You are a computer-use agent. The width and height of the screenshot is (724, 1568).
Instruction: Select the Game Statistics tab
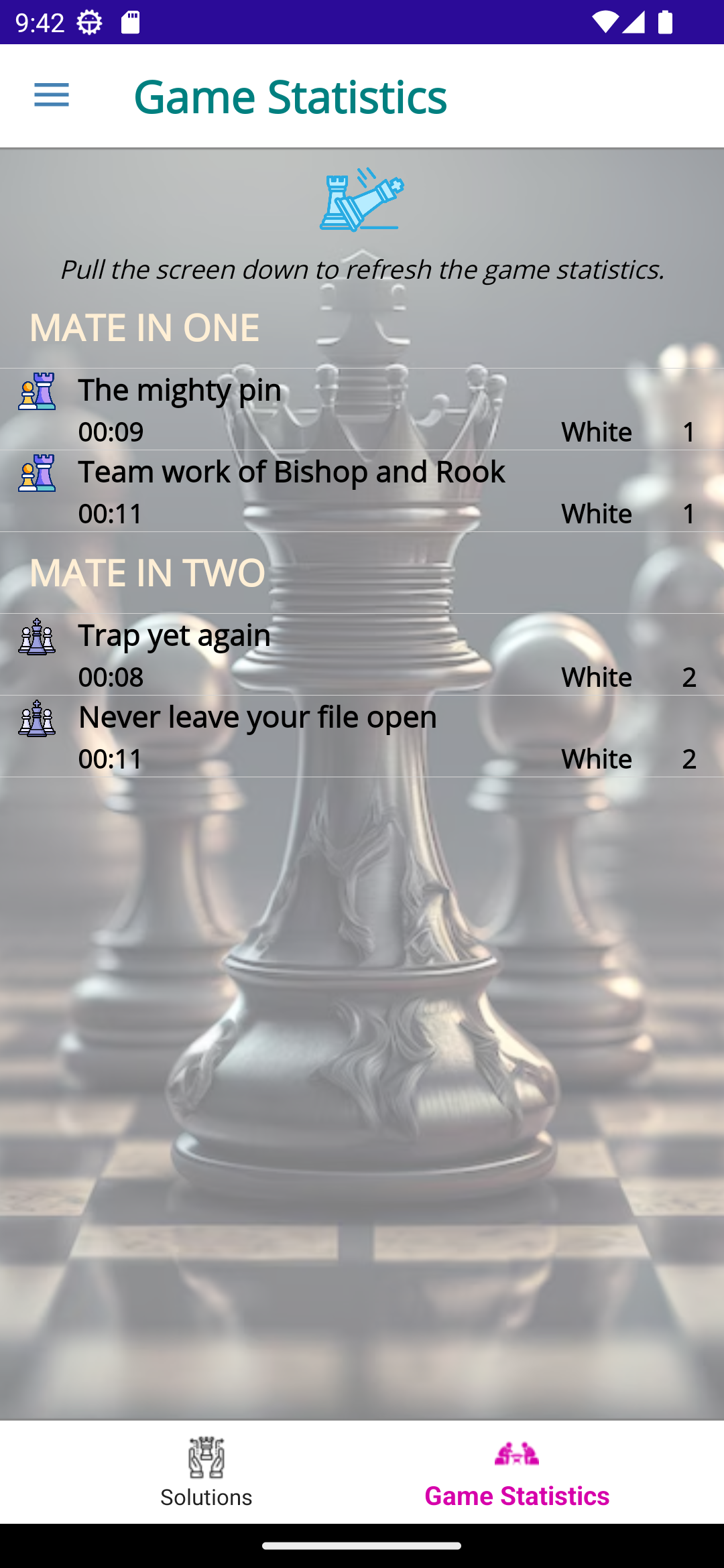click(x=517, y=1472)
